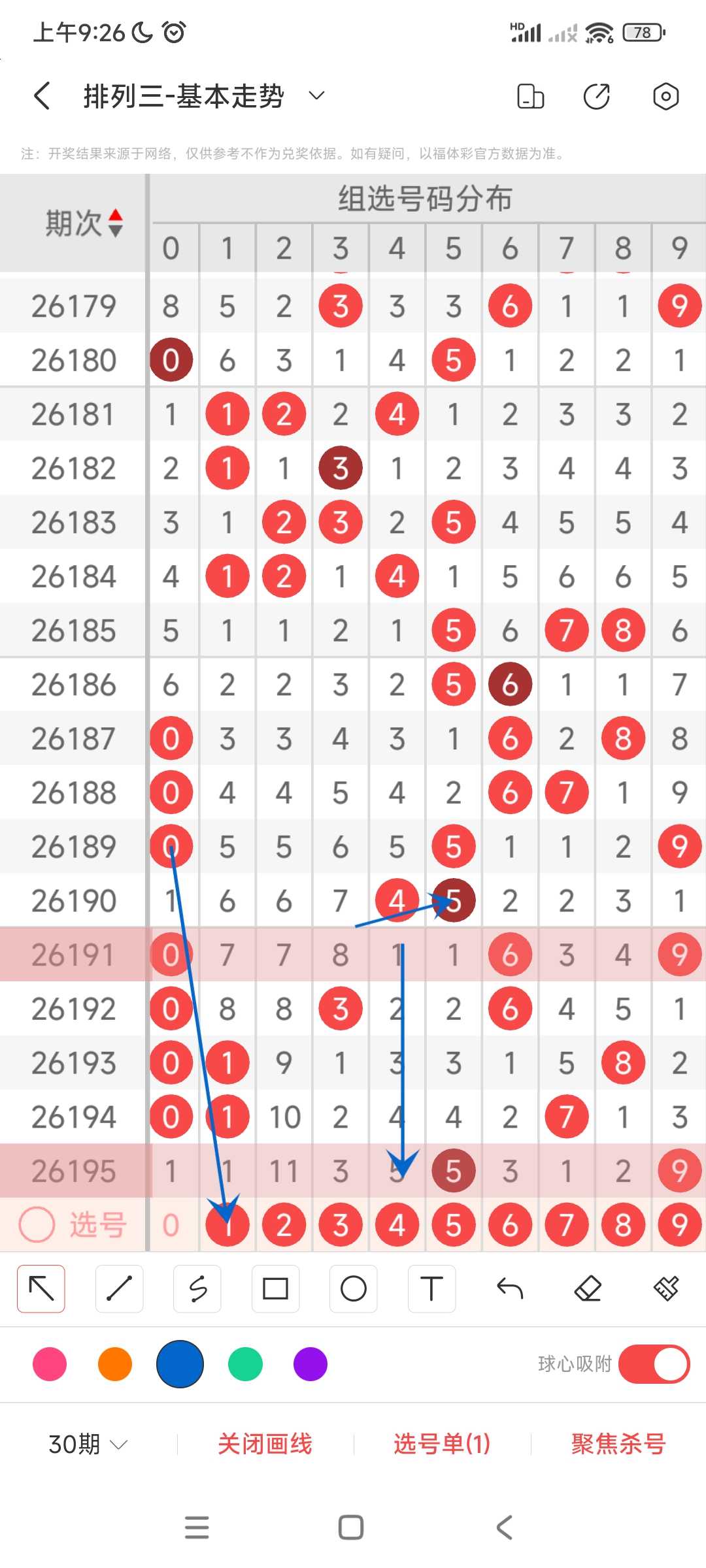
Task: Select the arrow drawing tool
Action: point(41,1288)
